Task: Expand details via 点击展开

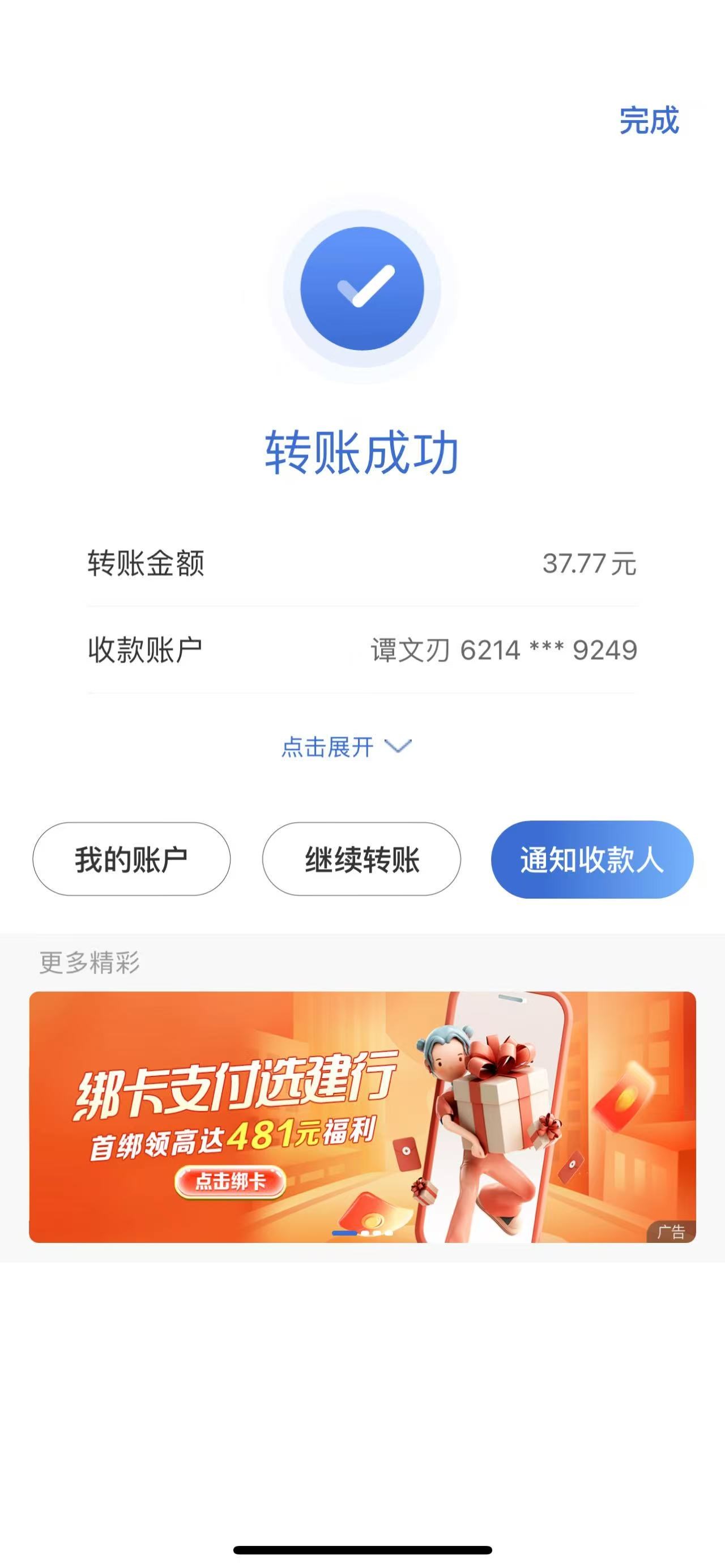Action: coord(347,747)
